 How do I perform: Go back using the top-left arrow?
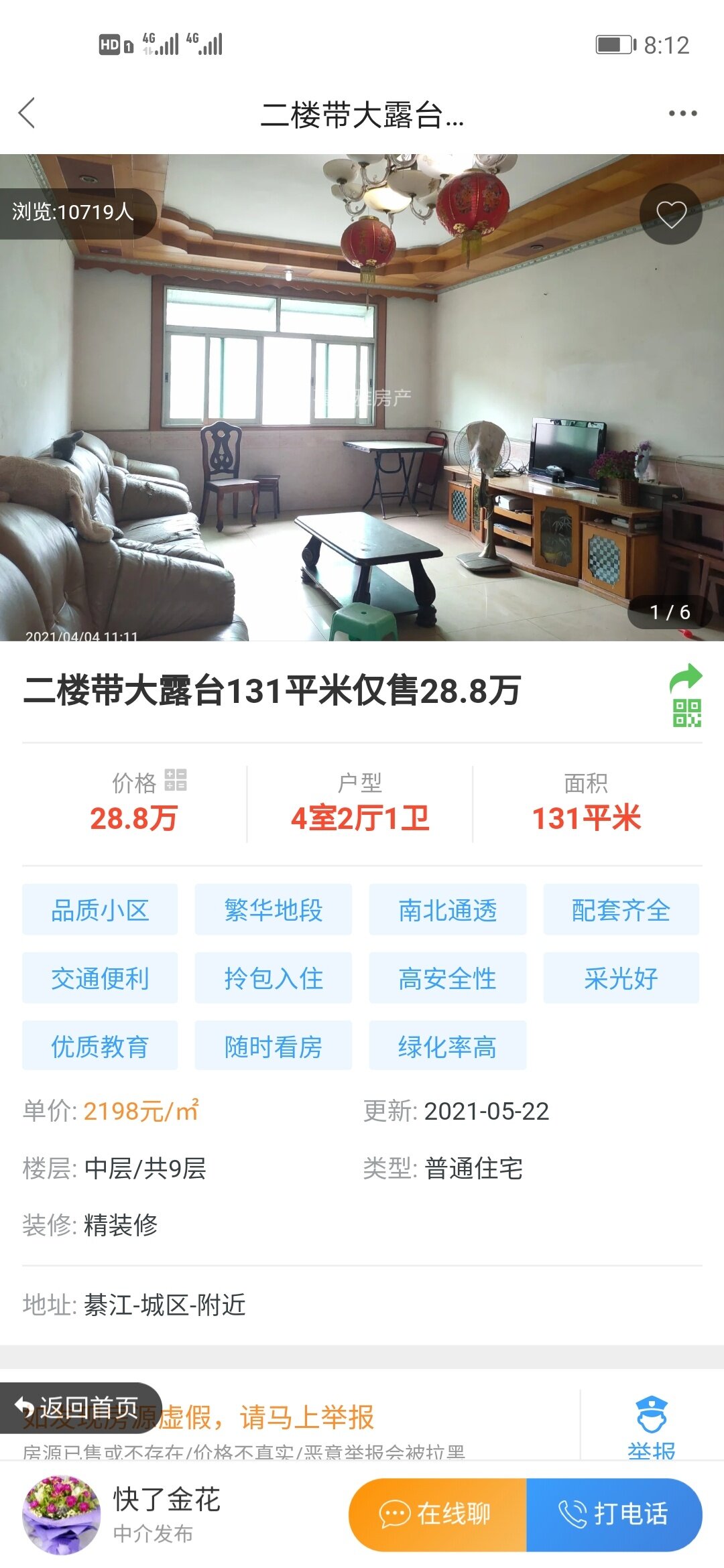(x=27, y=113)
